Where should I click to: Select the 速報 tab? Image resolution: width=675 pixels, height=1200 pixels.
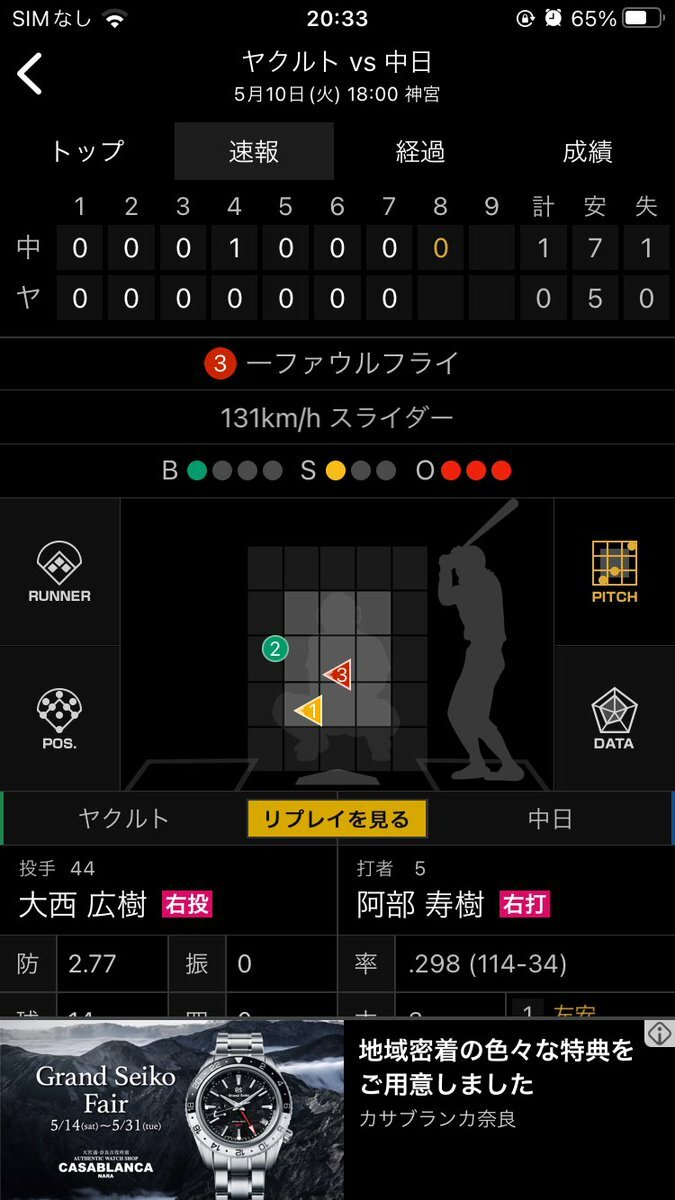[x=254, y=152]
